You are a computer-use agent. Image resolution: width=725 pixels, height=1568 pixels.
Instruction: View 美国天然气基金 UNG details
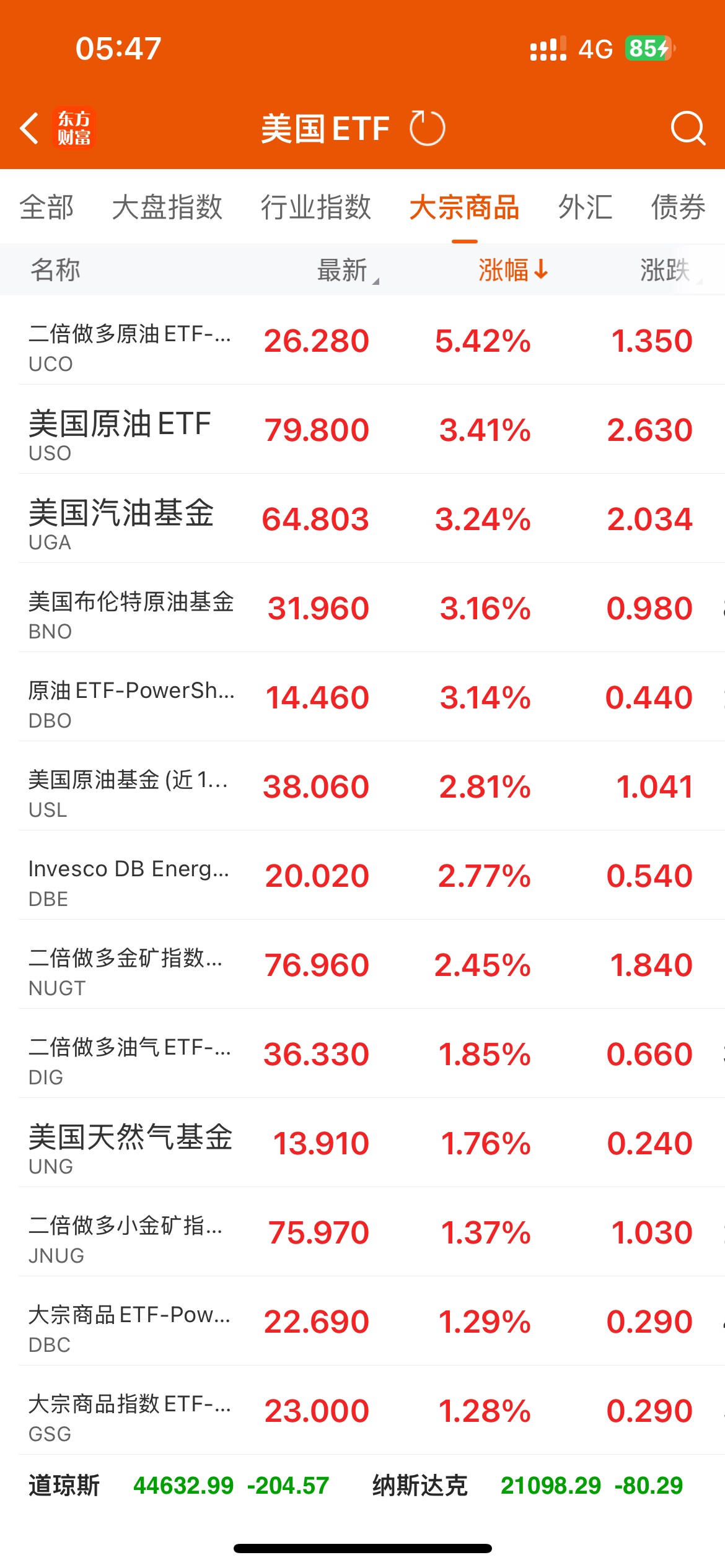tap(362, 1143)
